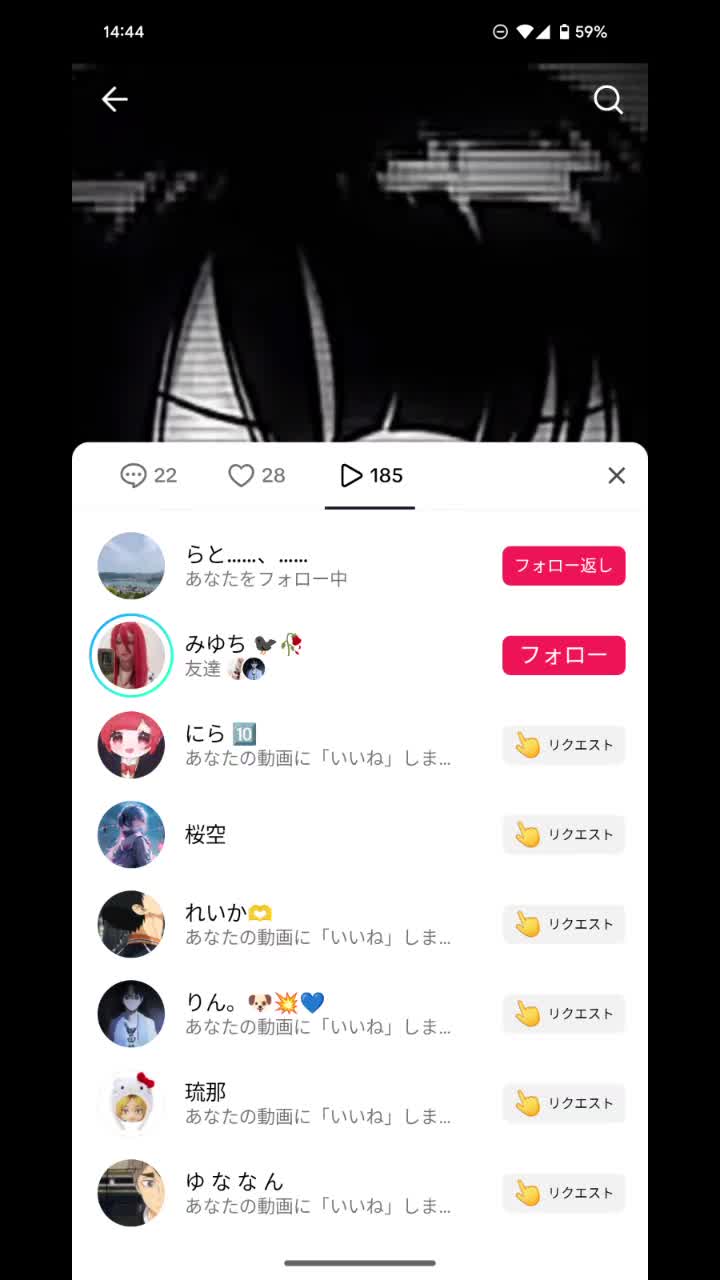
Task: Switch to the comments tab showing 22
Action: click(148, 476)
